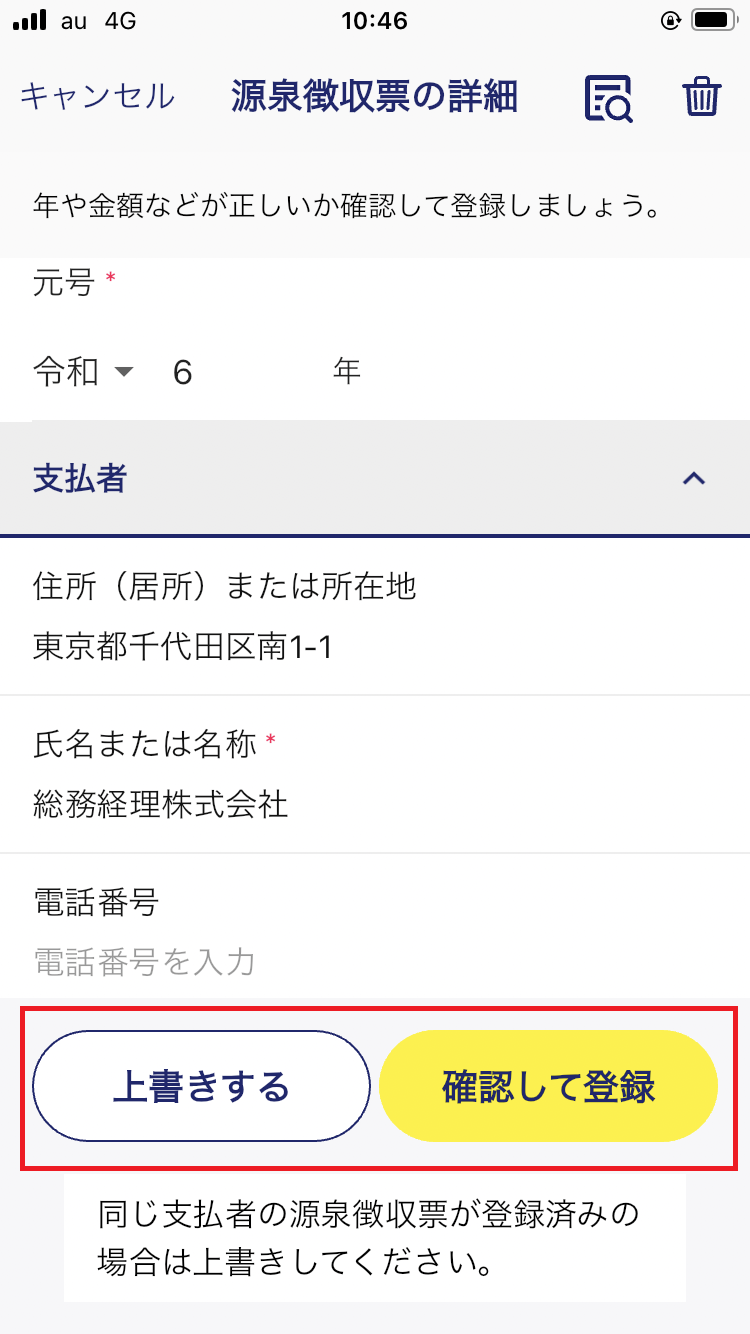Tap the 上書きする button
Image resolution: width=750 pixels, height=1334 pixels.
pos(201,1086)
